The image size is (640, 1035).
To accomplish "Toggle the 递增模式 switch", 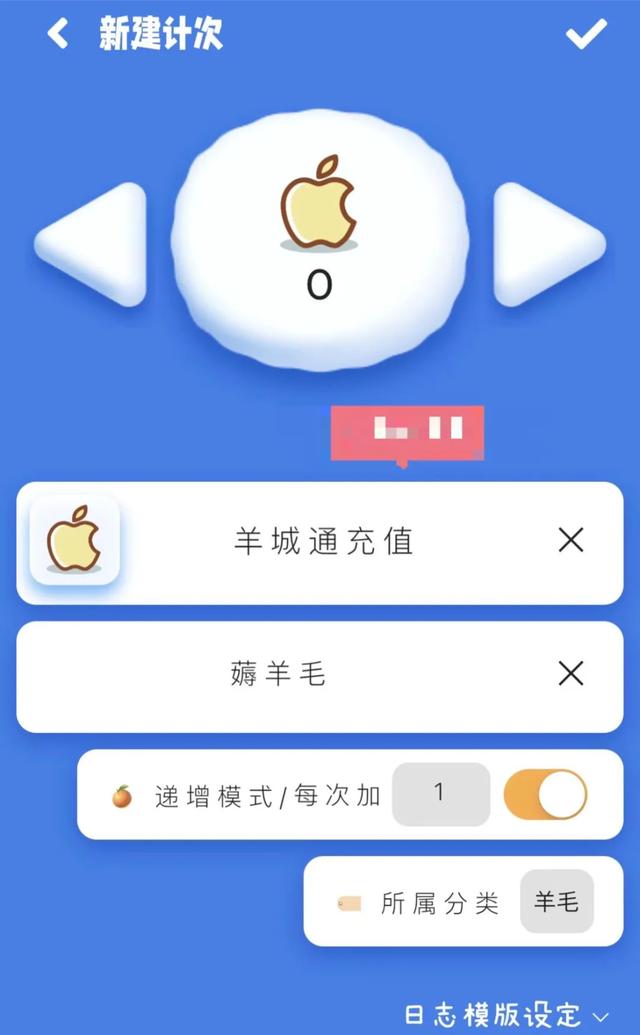I will click(x=545, y=794).
